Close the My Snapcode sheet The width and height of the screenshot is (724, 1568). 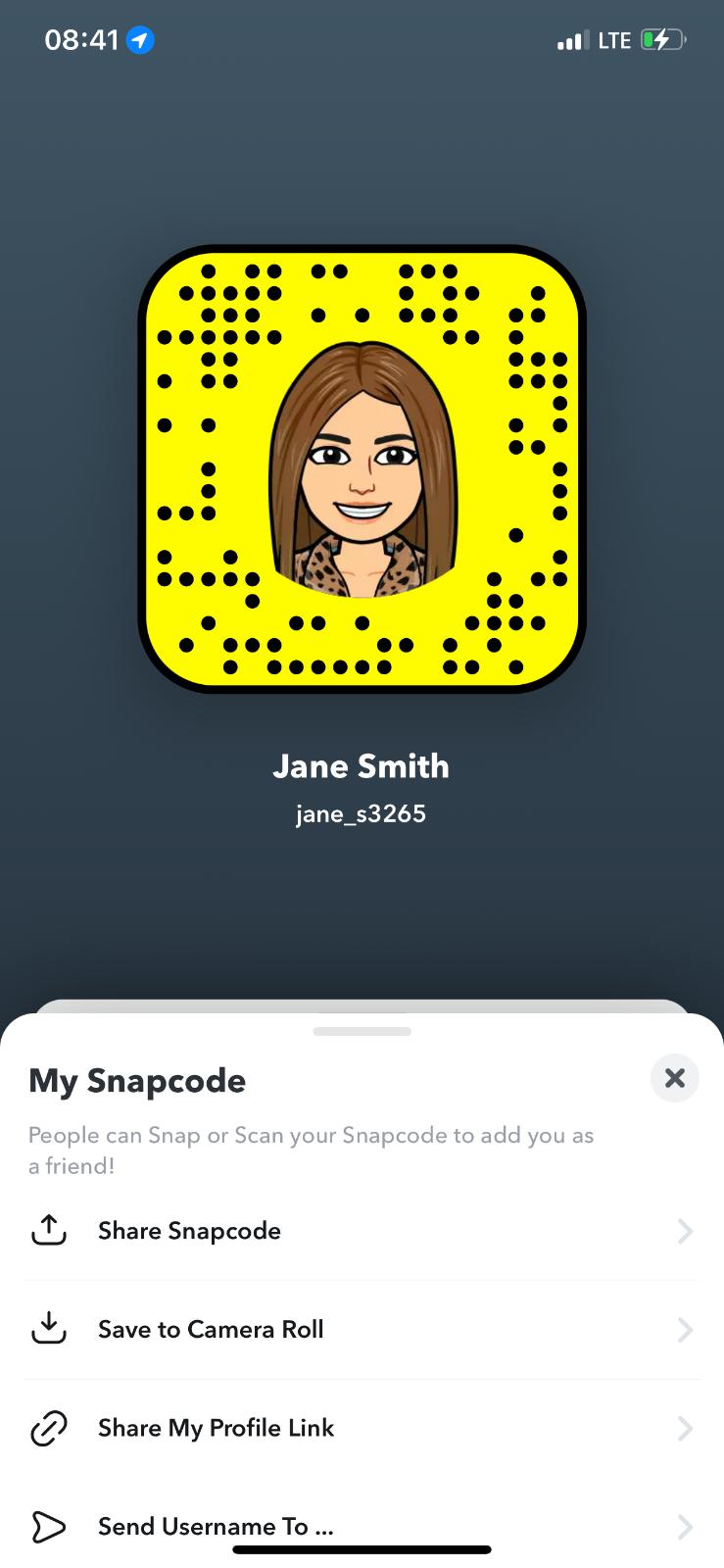pos(674,1078)
